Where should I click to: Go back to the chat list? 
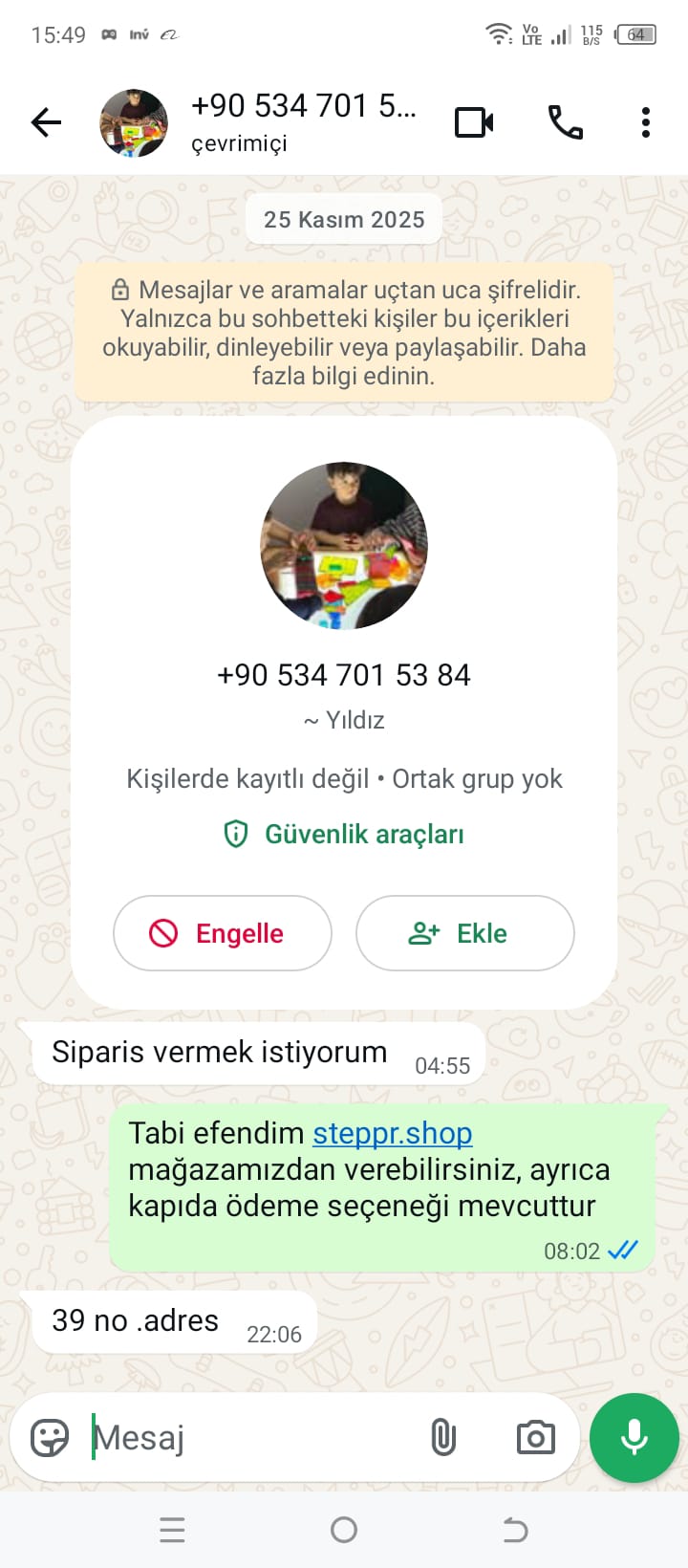[46, 122]
